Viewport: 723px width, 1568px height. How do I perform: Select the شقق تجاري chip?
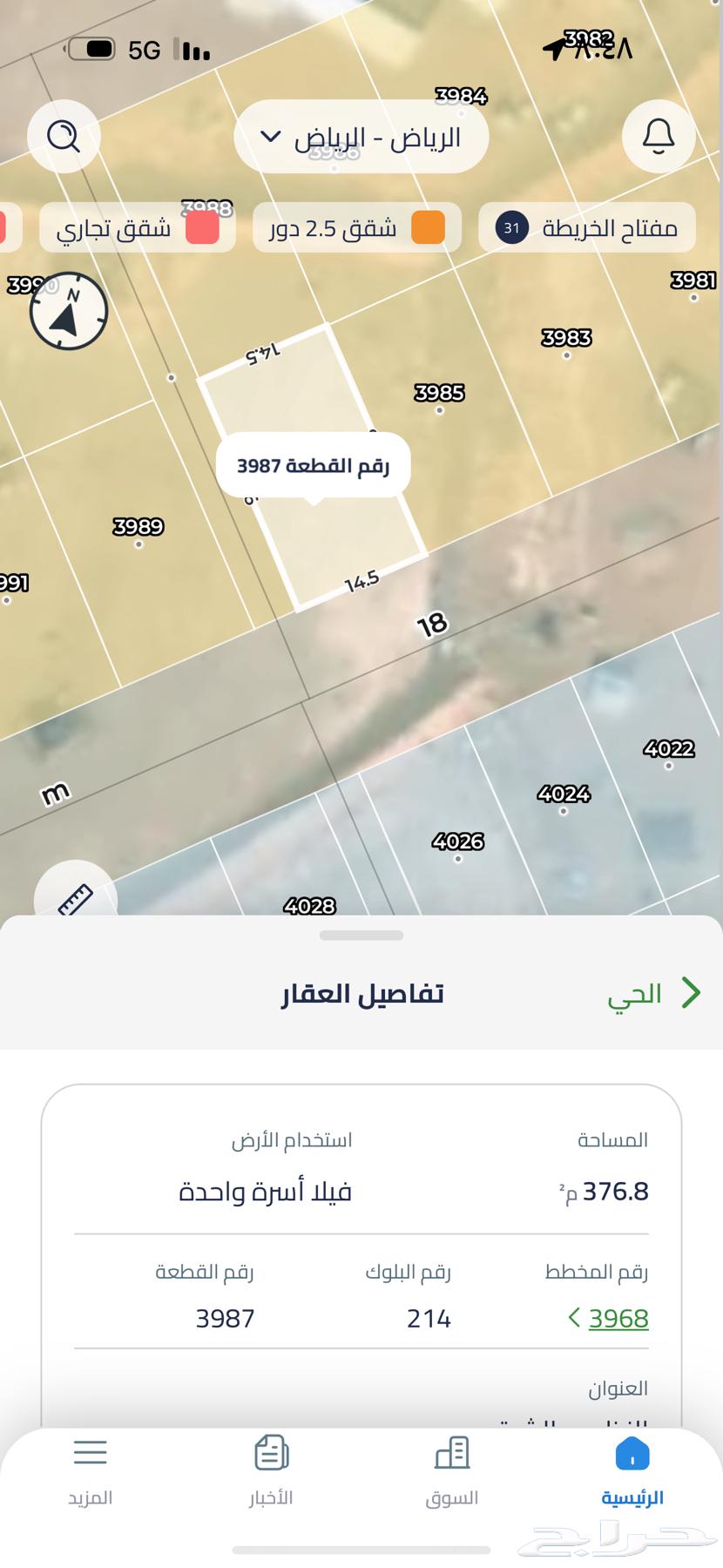[x=137, y=228]
